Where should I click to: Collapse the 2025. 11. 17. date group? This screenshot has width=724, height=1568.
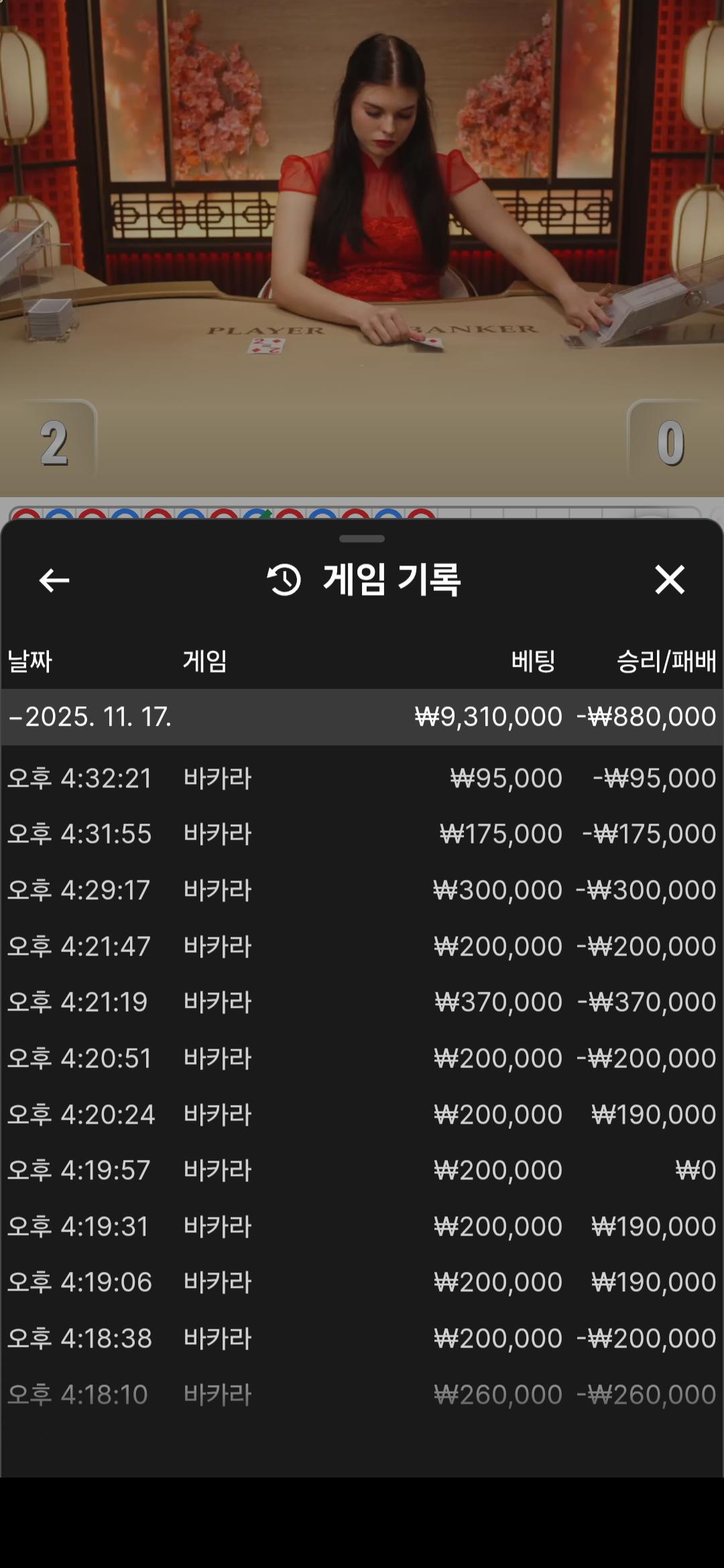coord(90,717)
